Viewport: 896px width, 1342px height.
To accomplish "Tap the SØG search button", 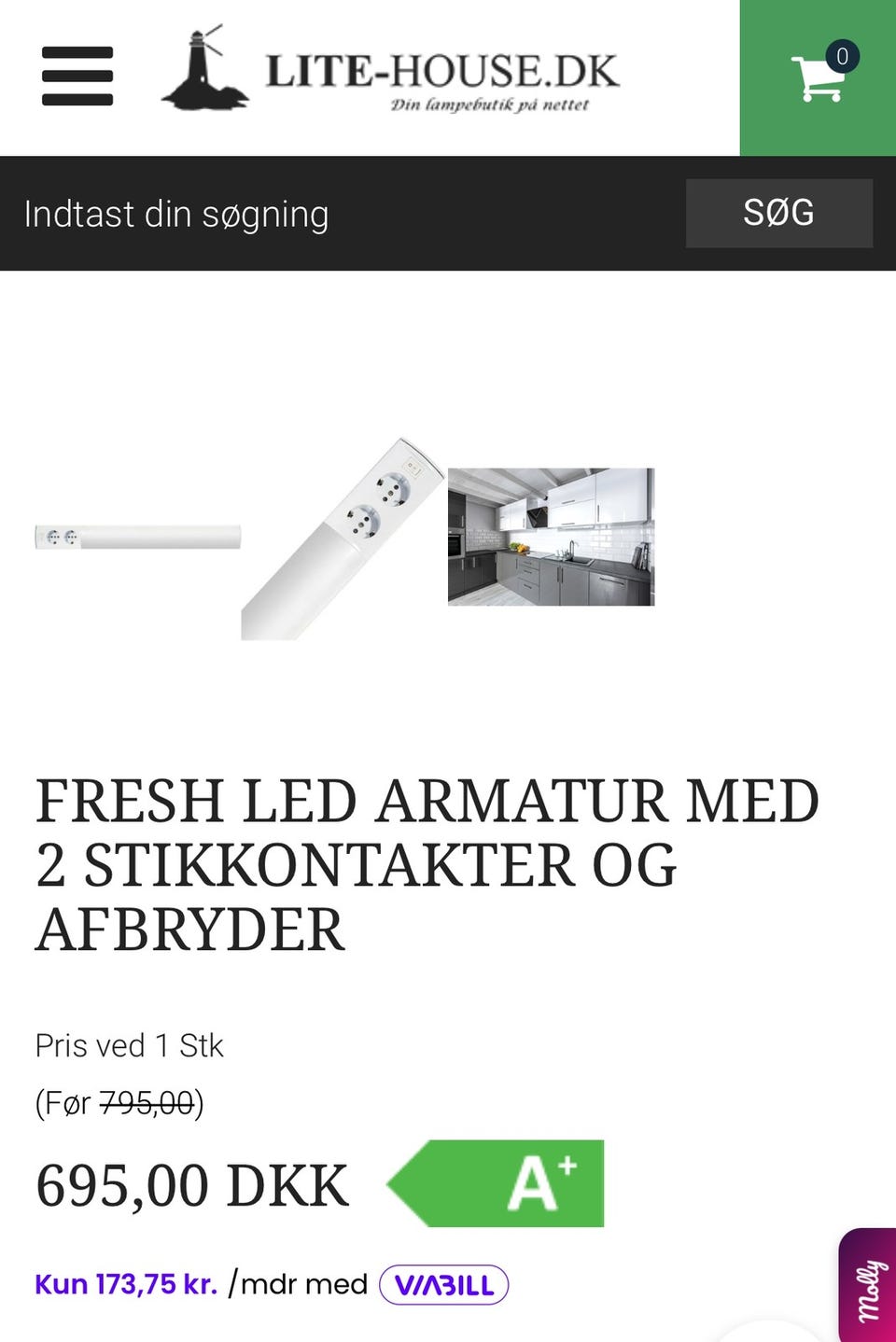I will tap(778, 214).
